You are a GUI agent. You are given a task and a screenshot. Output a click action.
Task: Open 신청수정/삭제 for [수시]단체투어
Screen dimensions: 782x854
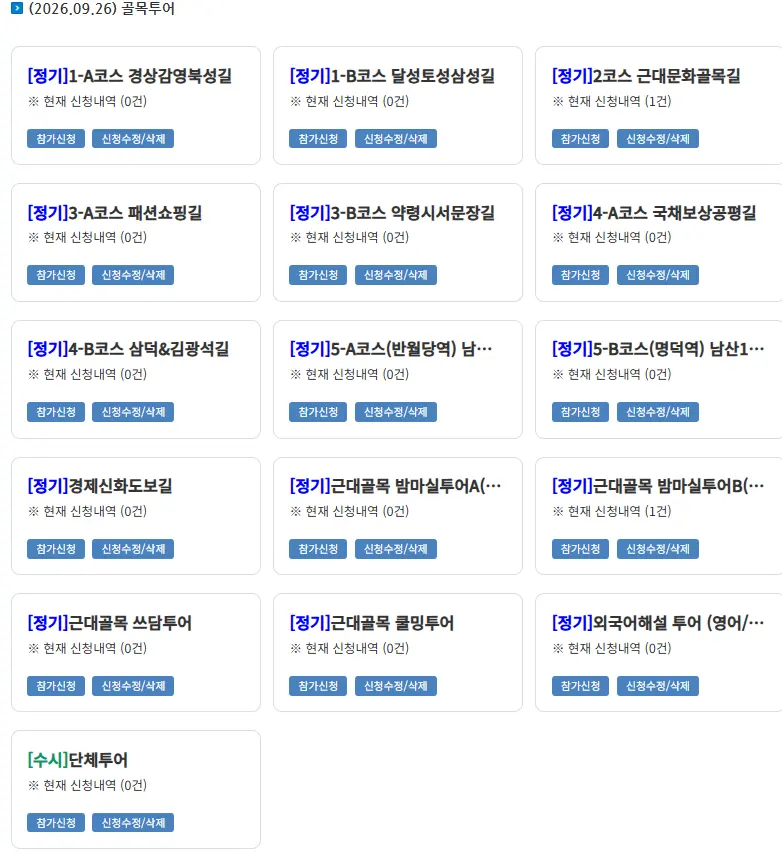pyautogui.click(x=133, y=822)
